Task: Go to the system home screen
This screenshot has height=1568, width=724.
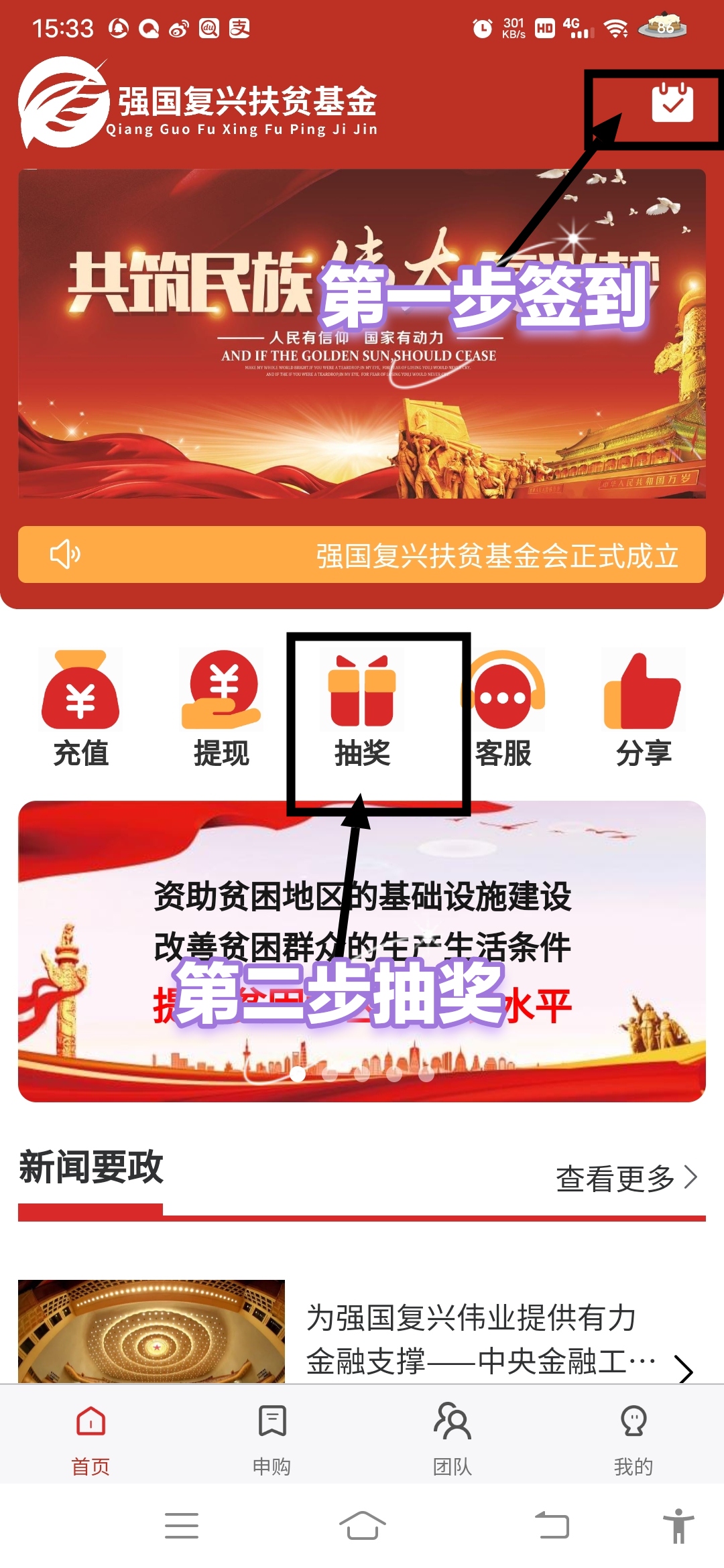Action: [362, 1526]
